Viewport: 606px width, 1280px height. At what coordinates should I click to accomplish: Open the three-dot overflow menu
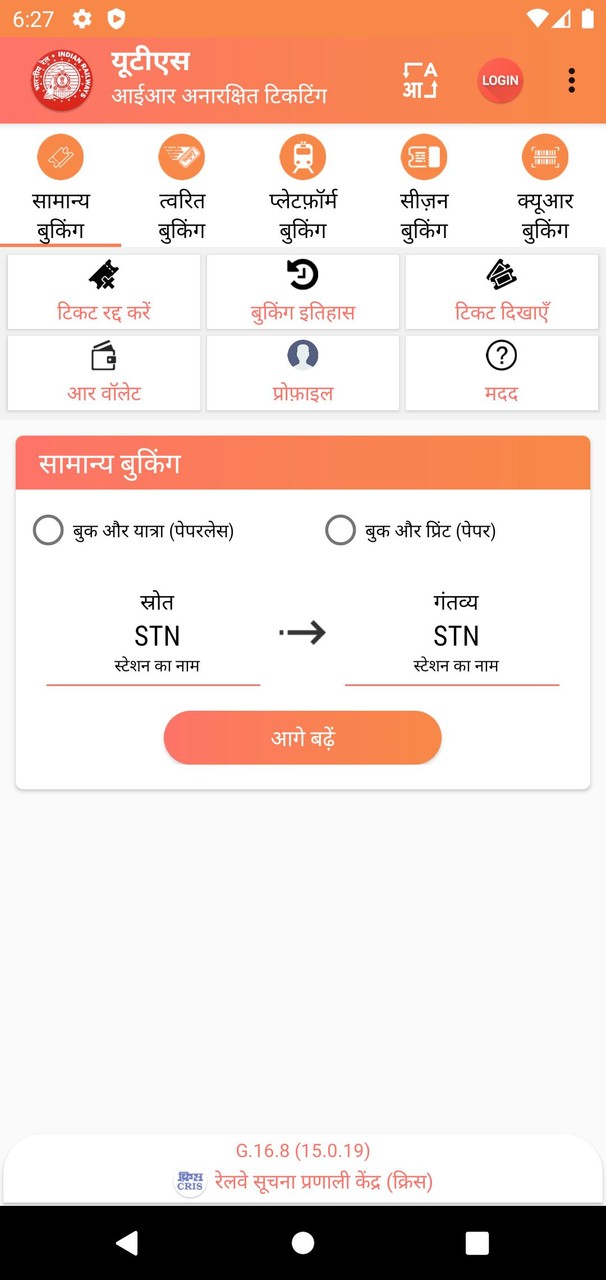[x=571, y=81]
